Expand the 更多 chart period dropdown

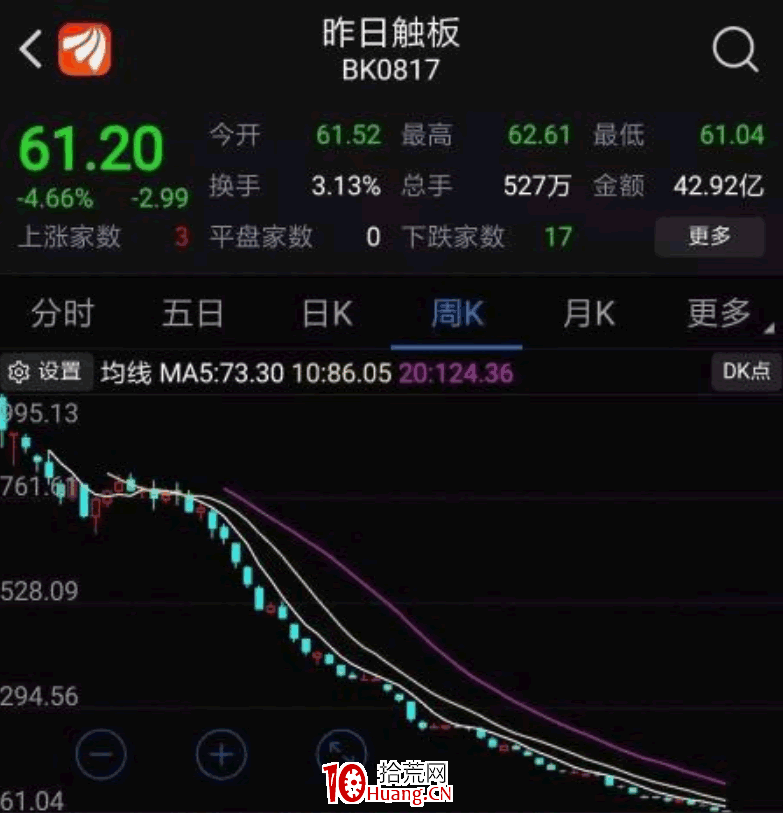click(x=716, y=313)
